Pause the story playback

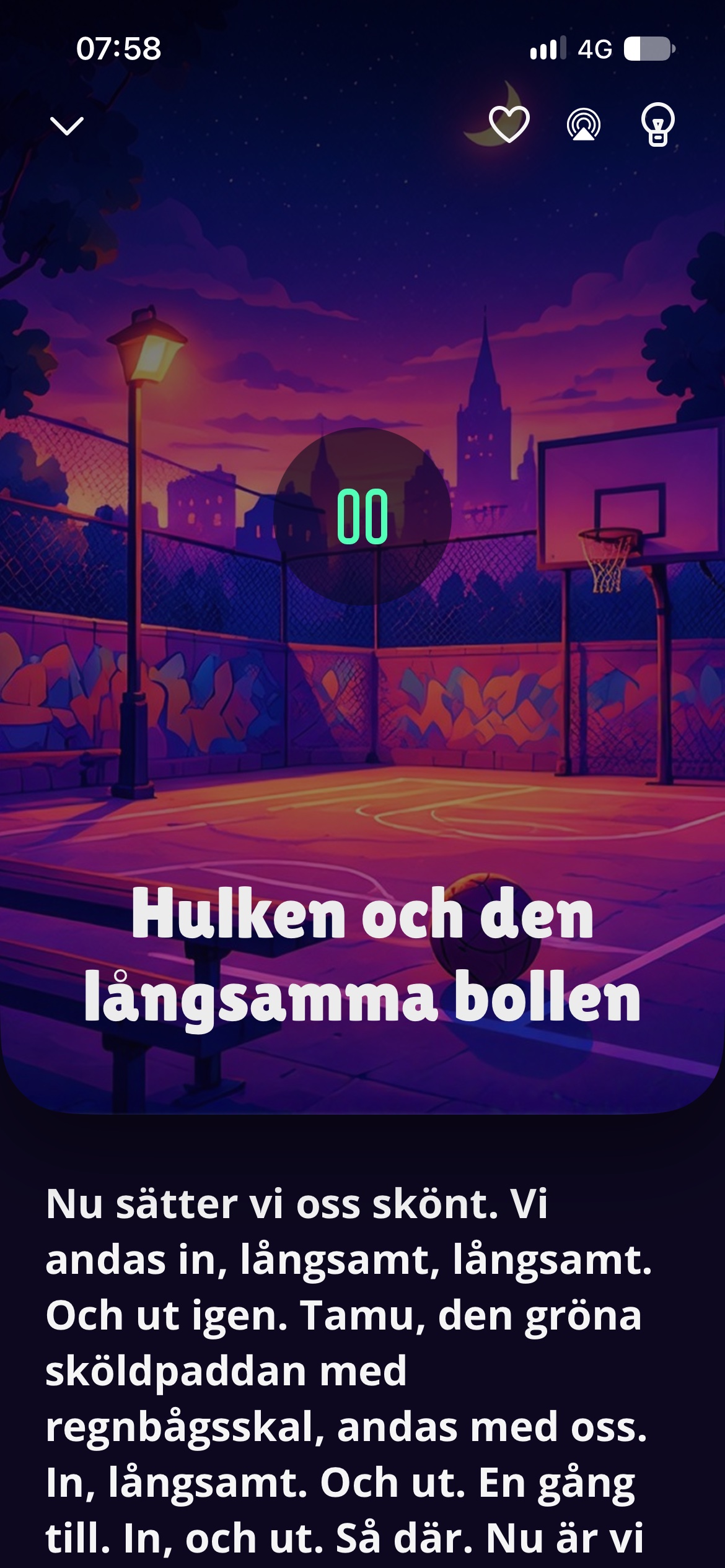[362, 516]
